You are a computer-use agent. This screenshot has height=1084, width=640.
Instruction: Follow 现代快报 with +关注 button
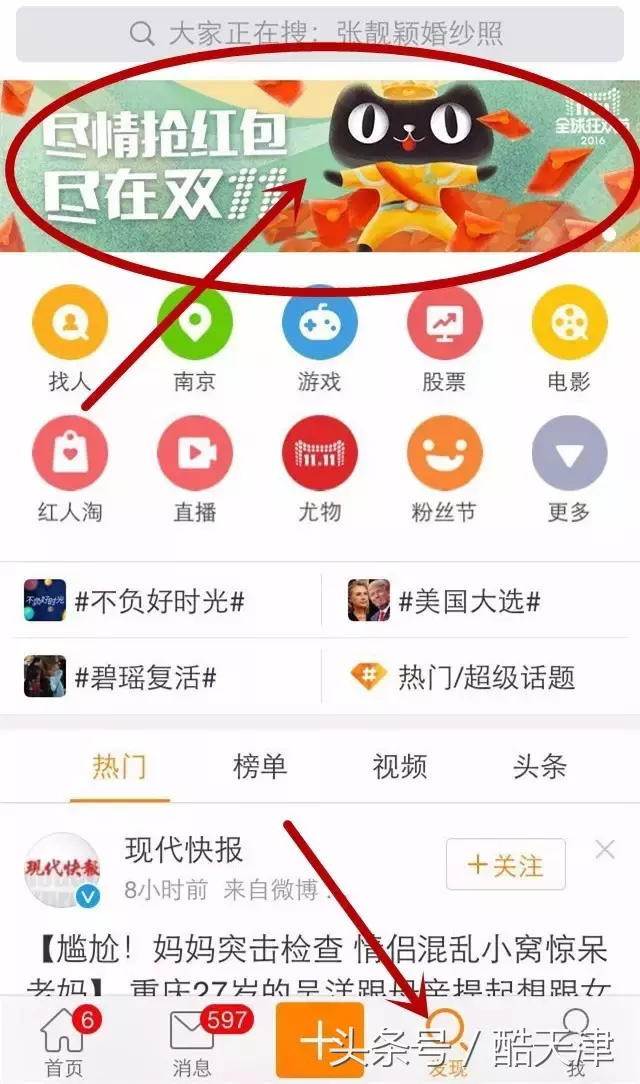click(x=505, y=865)
